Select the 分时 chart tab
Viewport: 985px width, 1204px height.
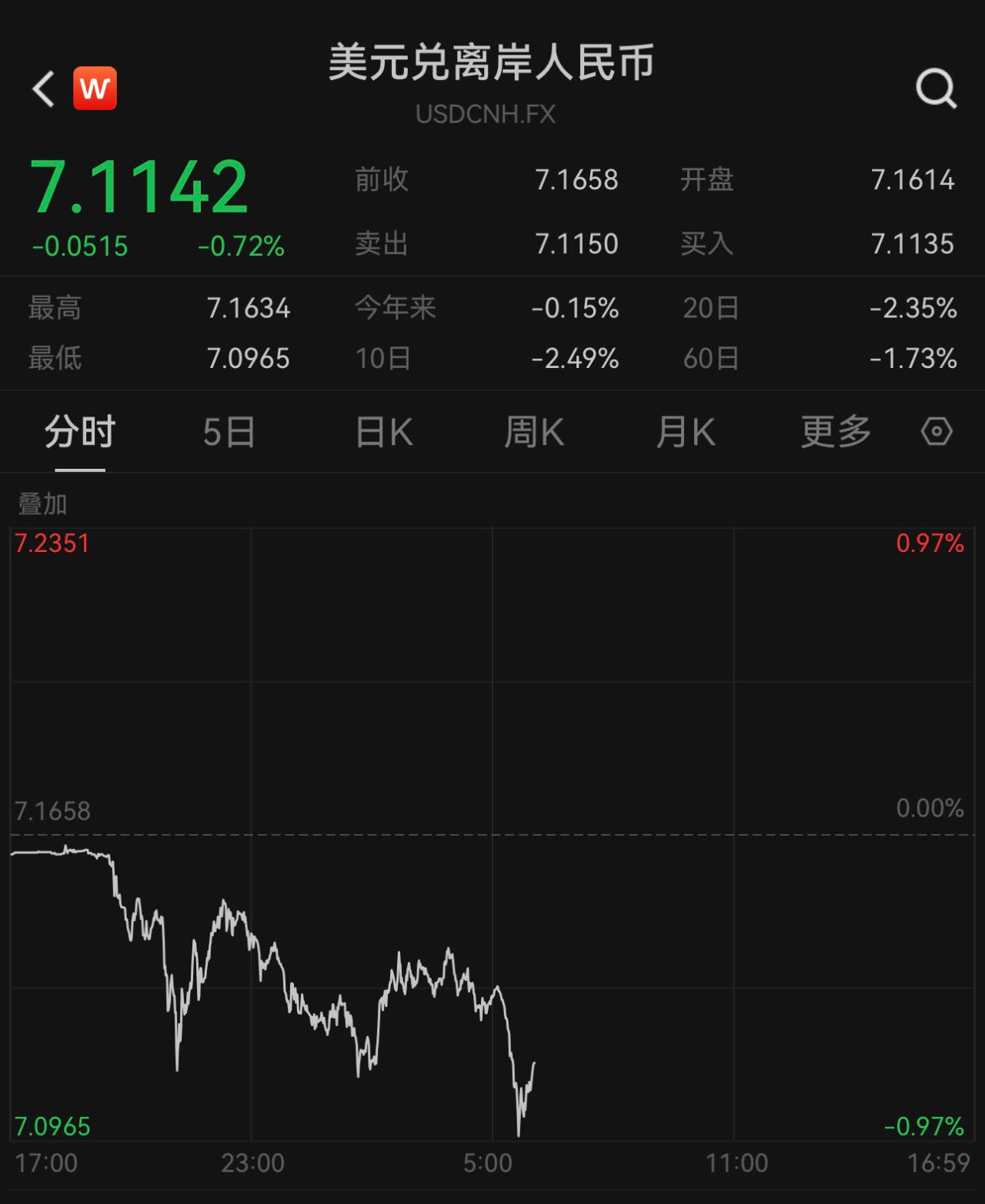click(x=80, y=432)
